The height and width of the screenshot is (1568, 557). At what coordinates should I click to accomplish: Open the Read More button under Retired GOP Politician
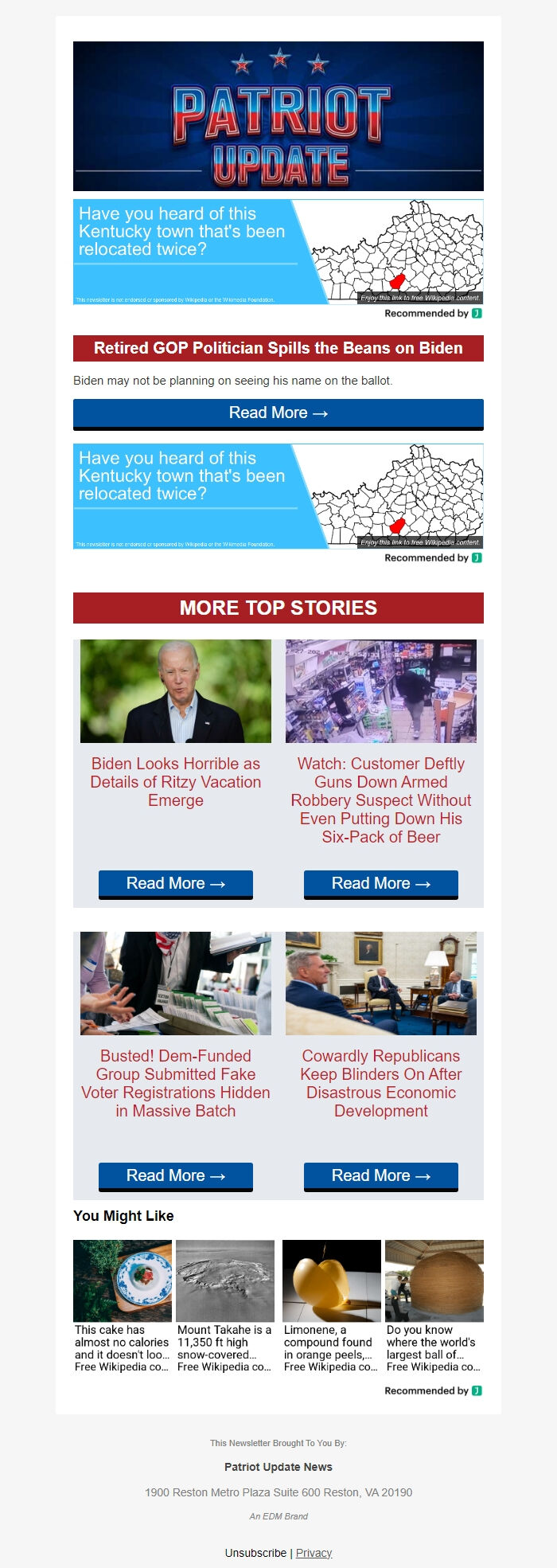pyautogui.click(x=278, y=413)
